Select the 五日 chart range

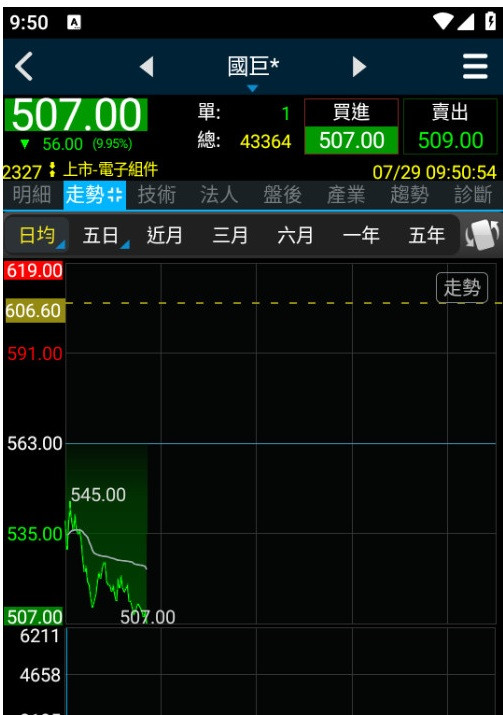[x=101, y=236]
